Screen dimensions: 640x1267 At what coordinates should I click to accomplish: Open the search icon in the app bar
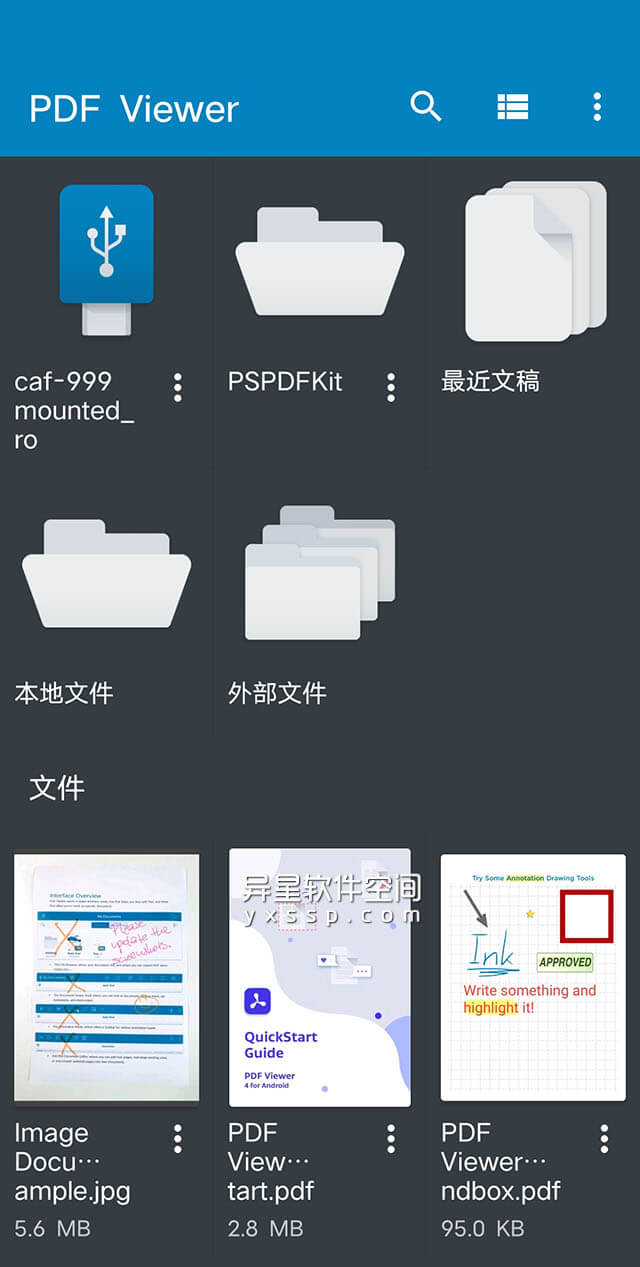(x=426, y=106)
